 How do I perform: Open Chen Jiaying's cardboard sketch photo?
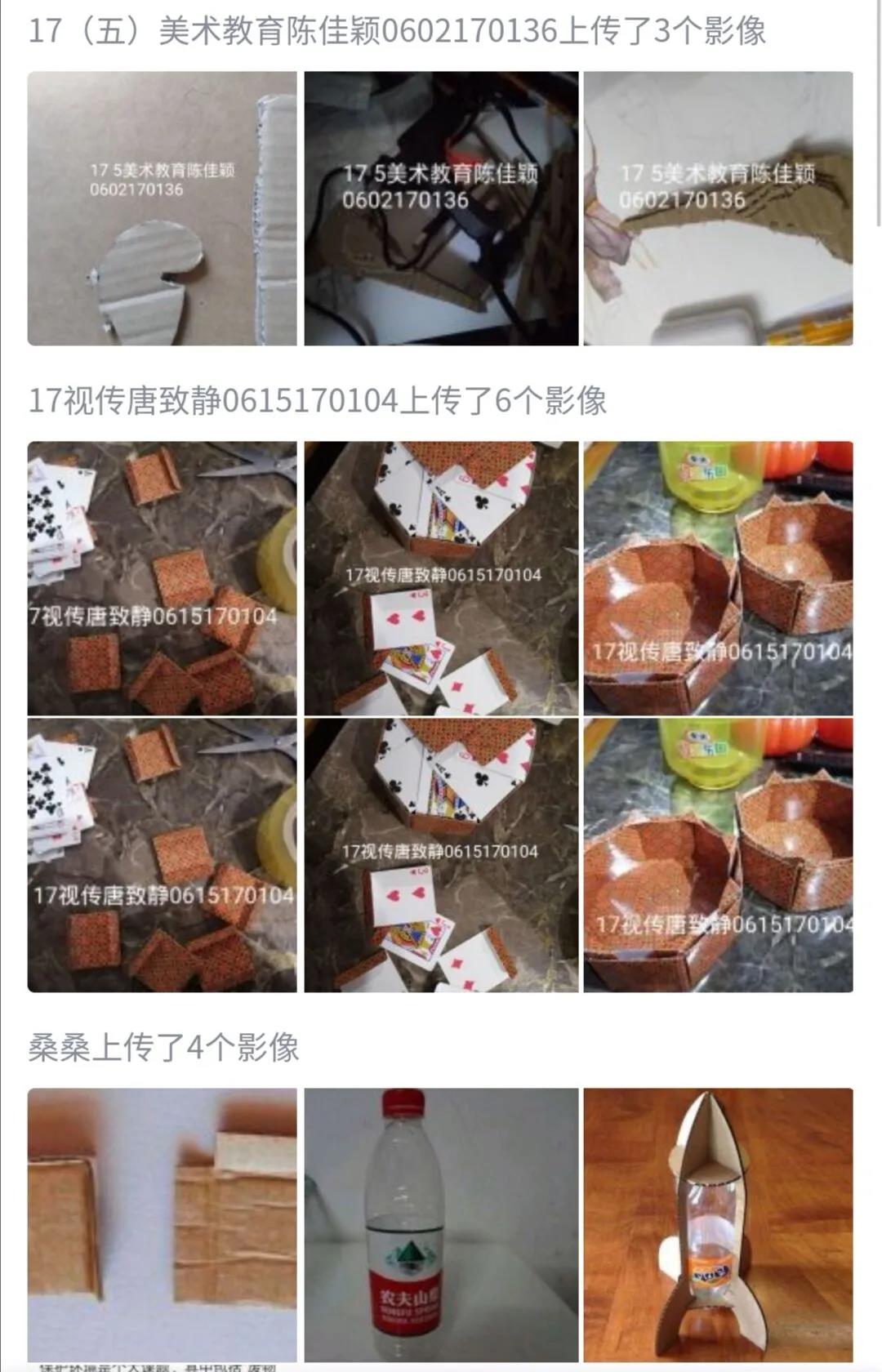point(718,208)
